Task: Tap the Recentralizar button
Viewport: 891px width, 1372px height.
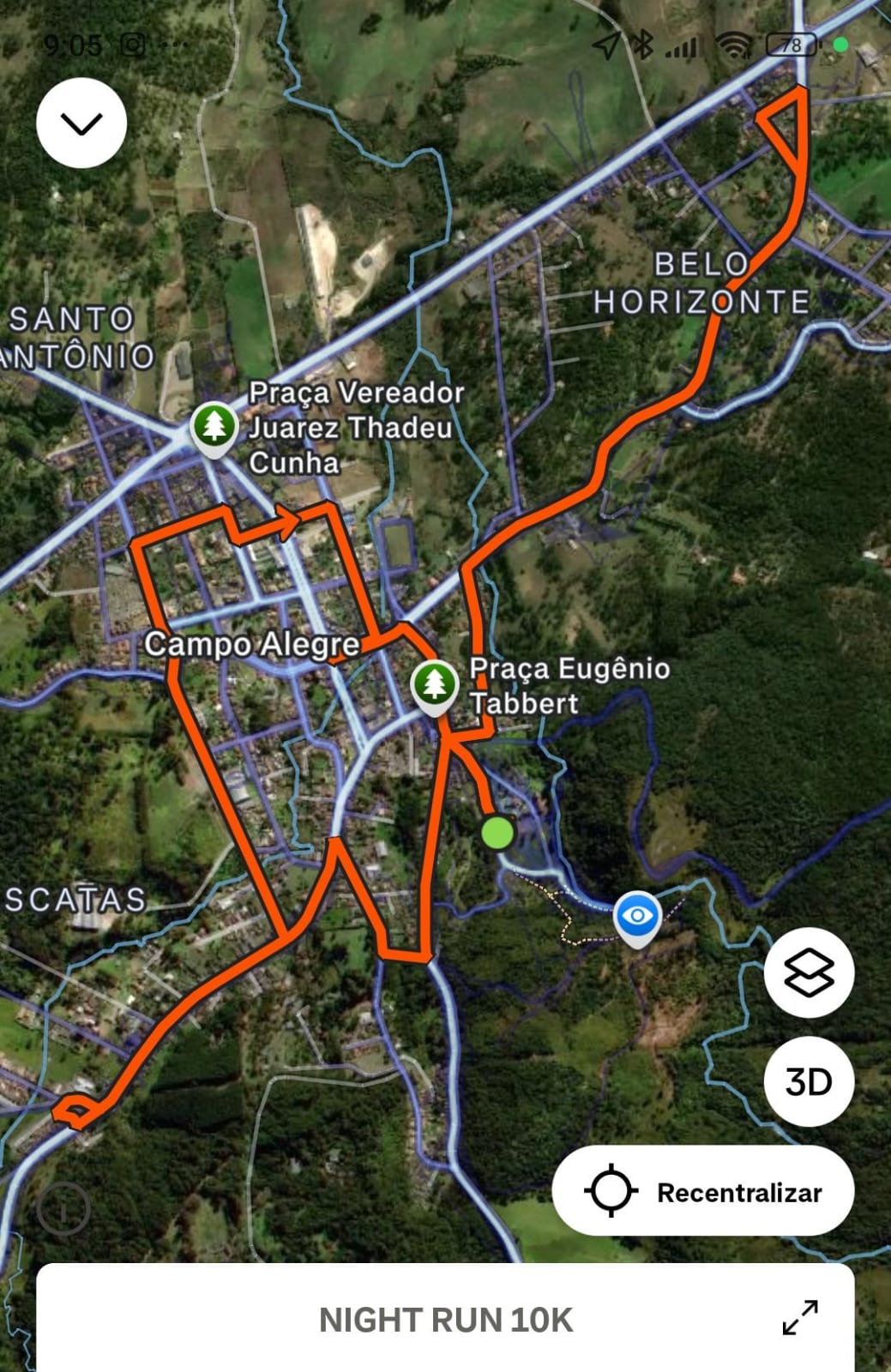Action: (x=703, y=1191)
